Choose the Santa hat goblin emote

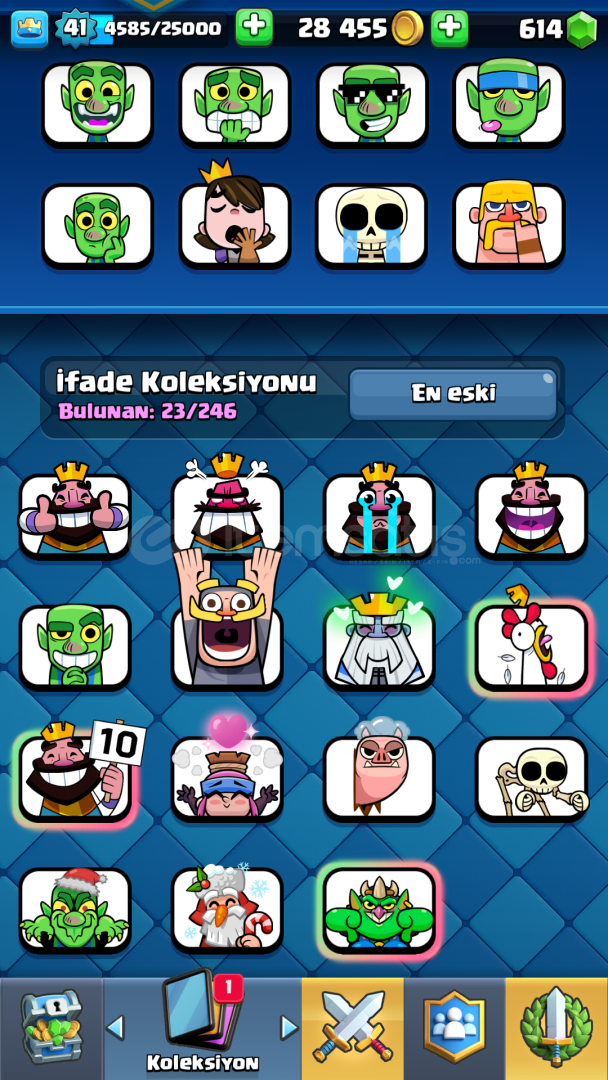(x=74, y=909)
